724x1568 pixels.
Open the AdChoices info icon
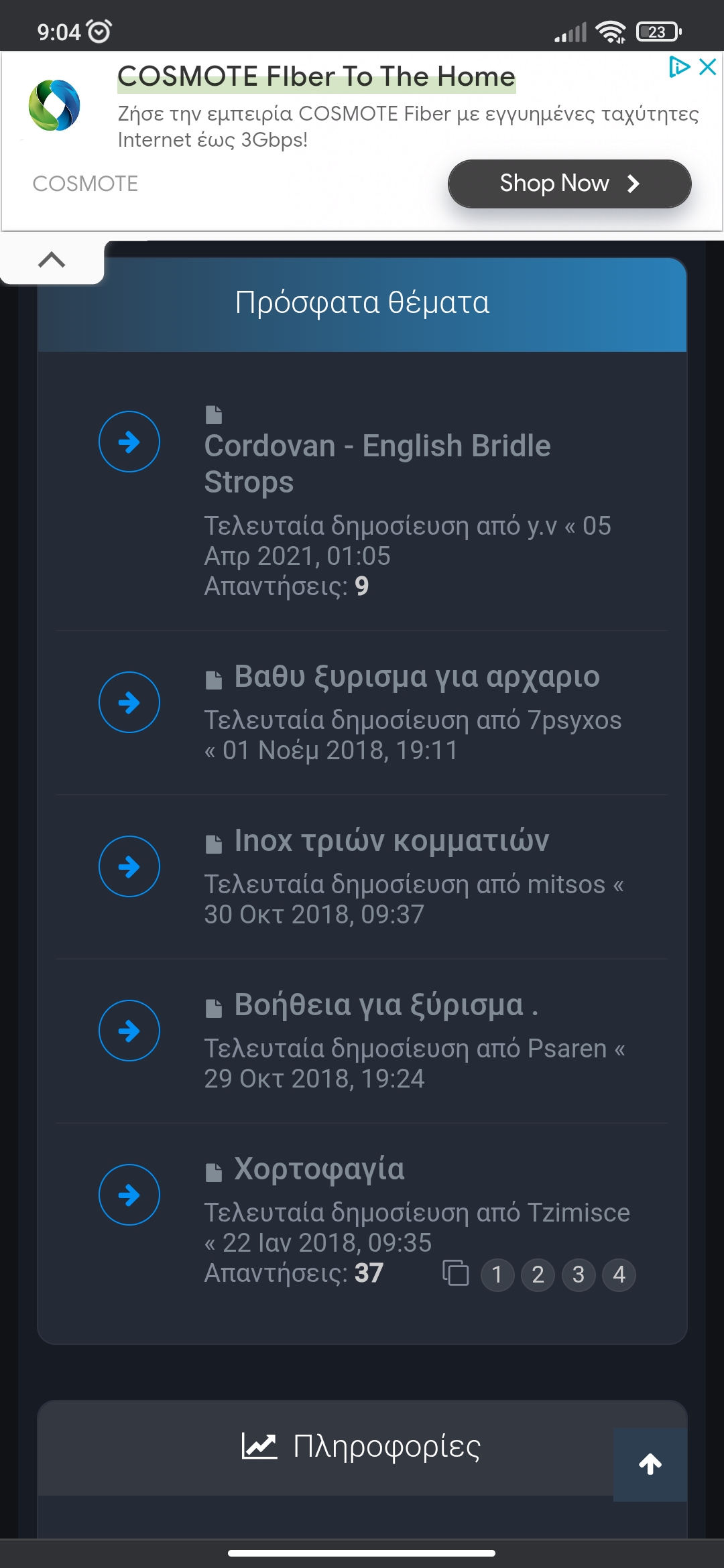680,67
